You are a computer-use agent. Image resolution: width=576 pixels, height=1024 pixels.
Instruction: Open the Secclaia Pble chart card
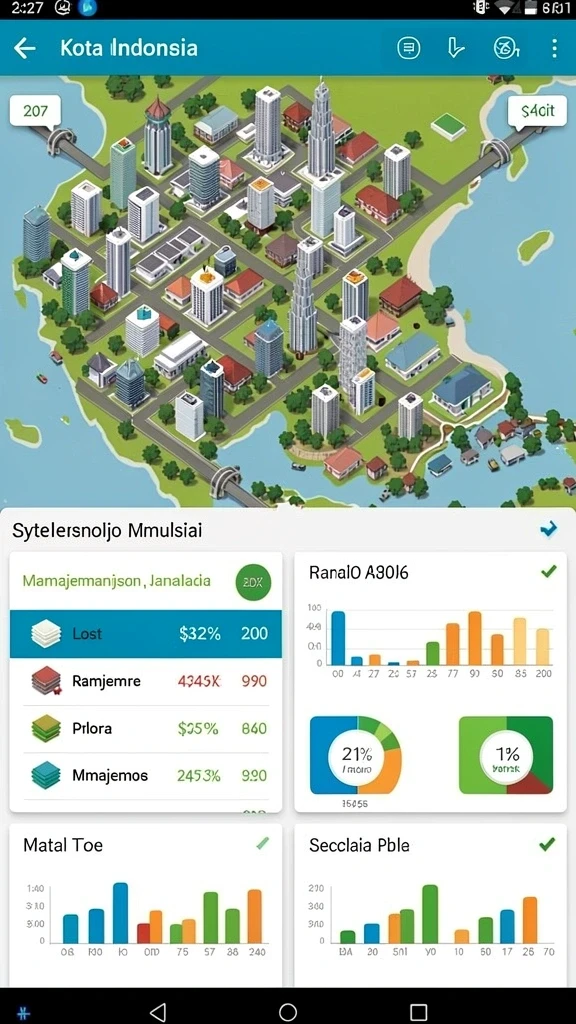coord(430,905)
